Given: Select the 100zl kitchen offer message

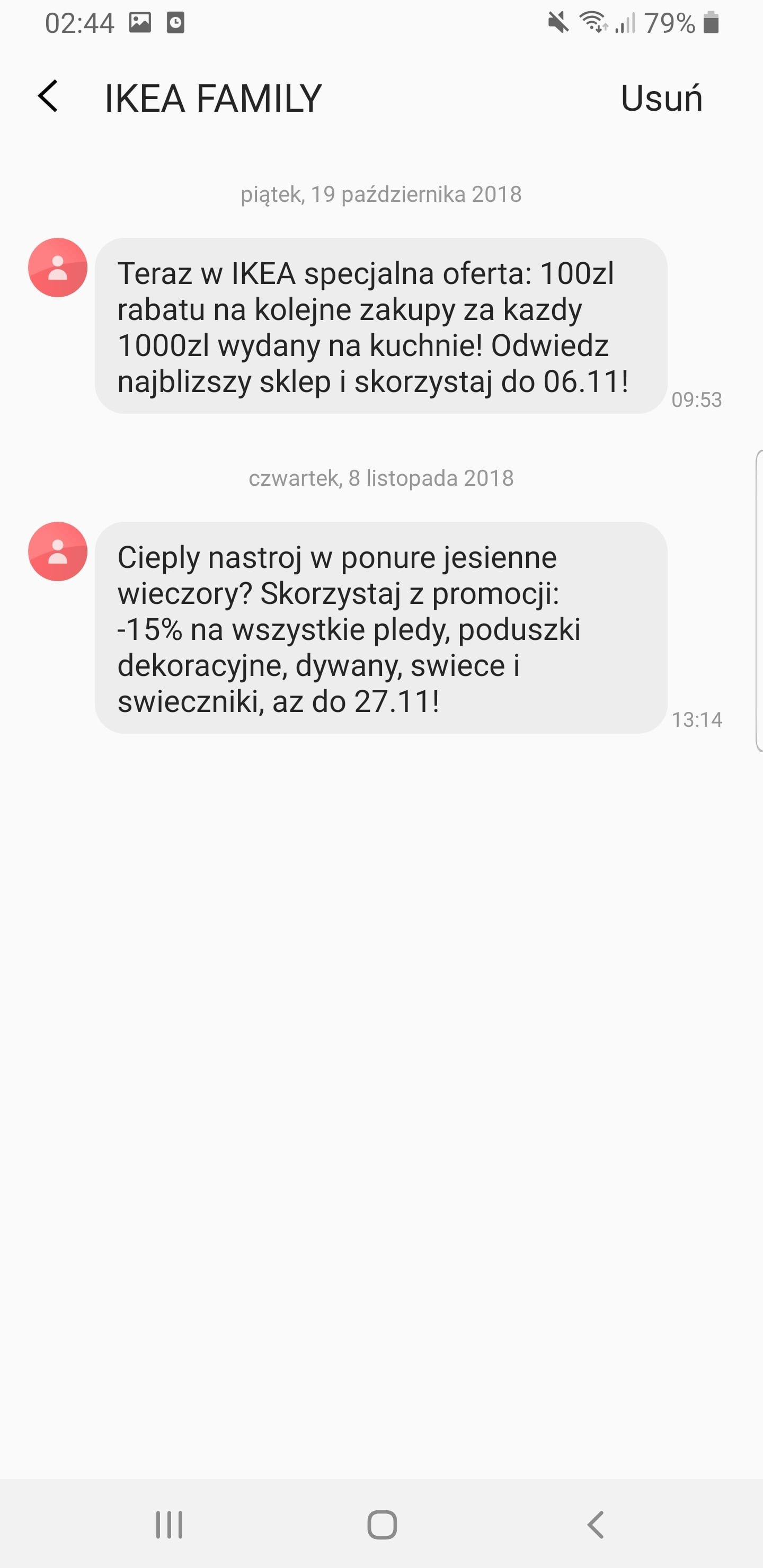Looking at the screenshot, I should pos(381,326).
